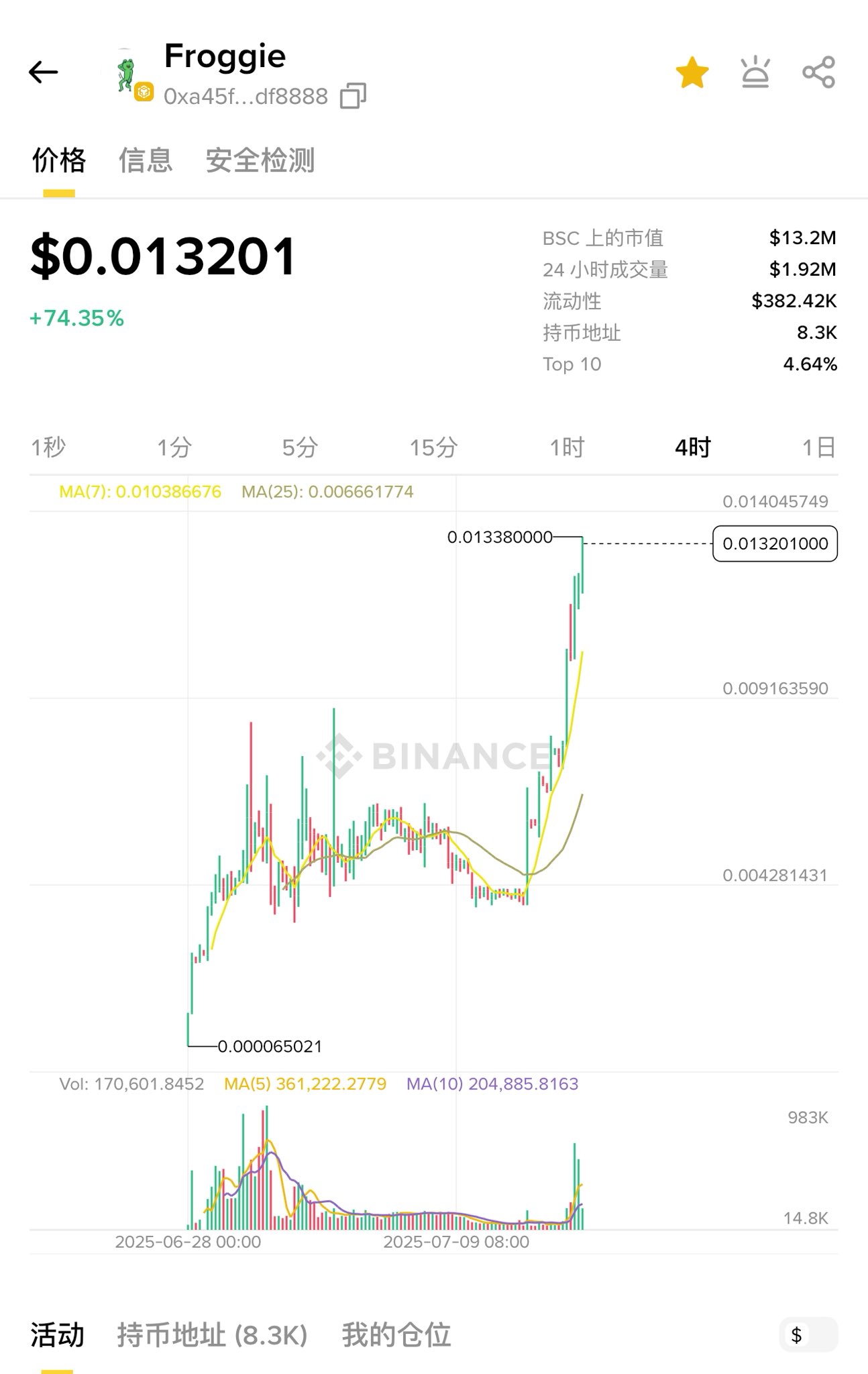Image resolution: width=868 pixels, height=1374 pixels.
Task: Open the 安全检测 tab
Action: pos(260,161)
